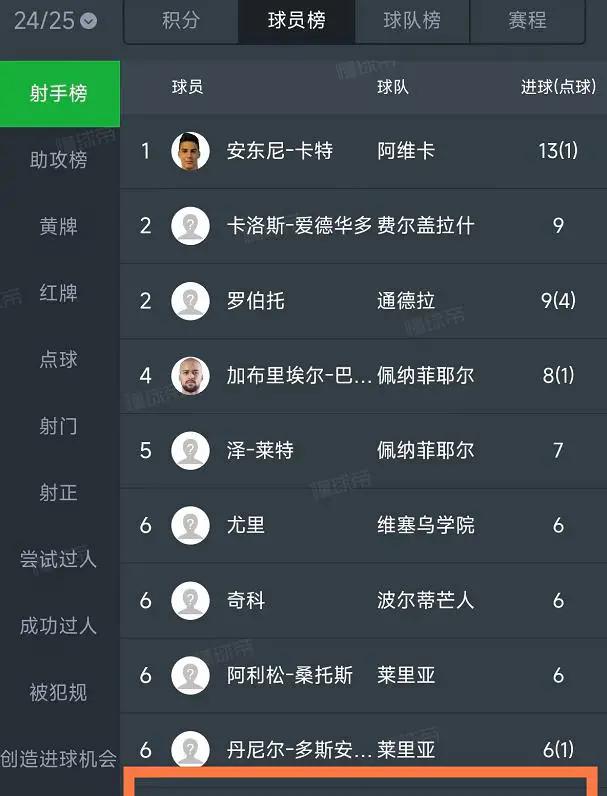Open the 24/25 season dropdown
This screenshot has height=796, width=607.
pyautogui.click(x=56, y=20)
